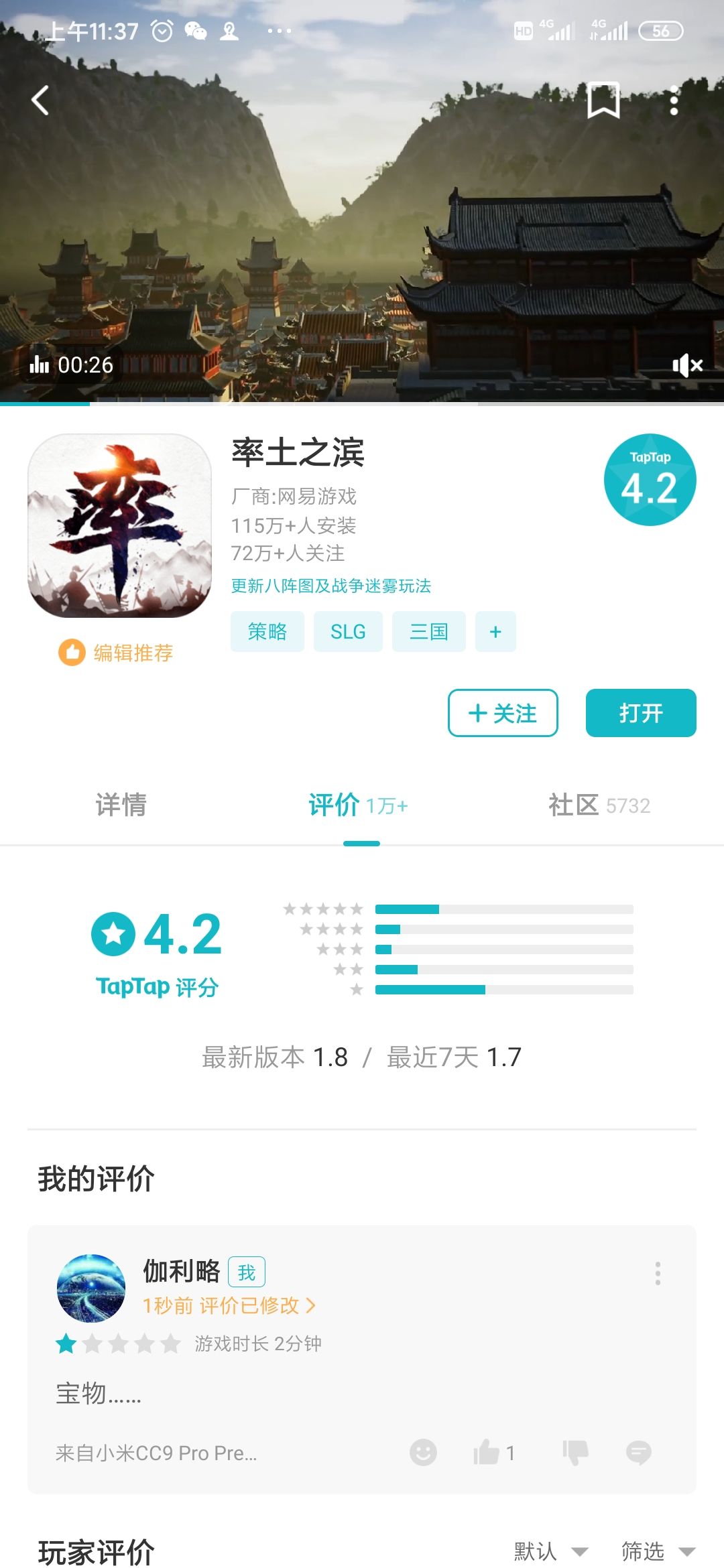
Task: Add a new tag with the plus chip
Action: tap(495, 631)
